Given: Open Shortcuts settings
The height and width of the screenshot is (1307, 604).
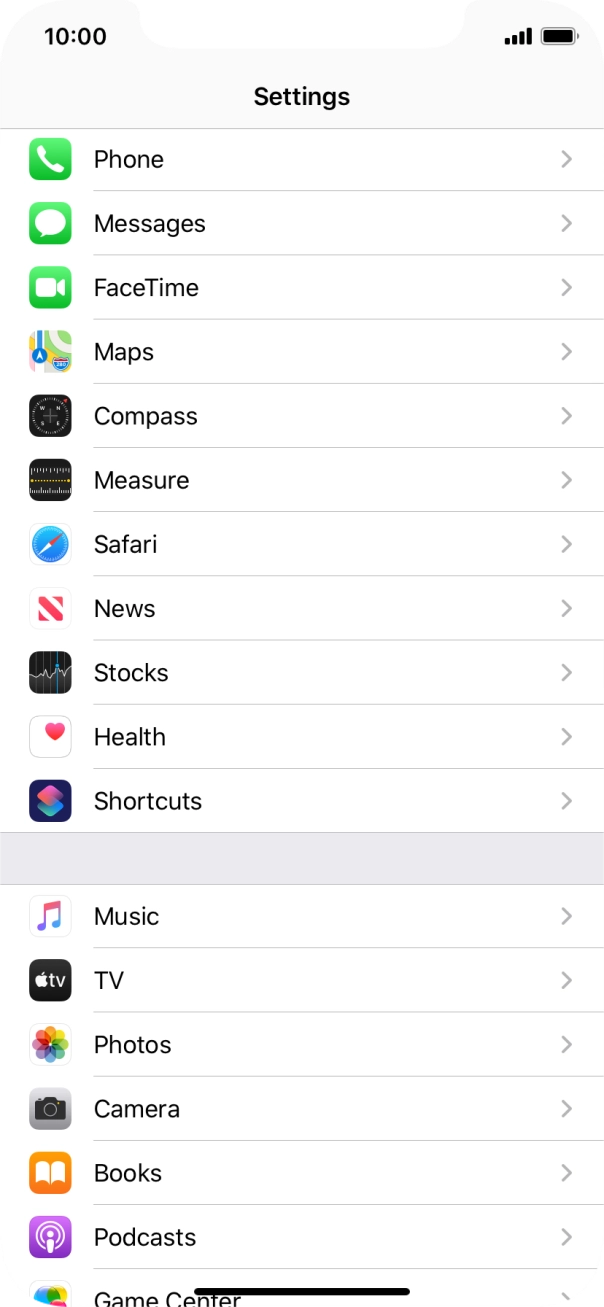Looking at the screenshot, I should (x=300, y=801).
